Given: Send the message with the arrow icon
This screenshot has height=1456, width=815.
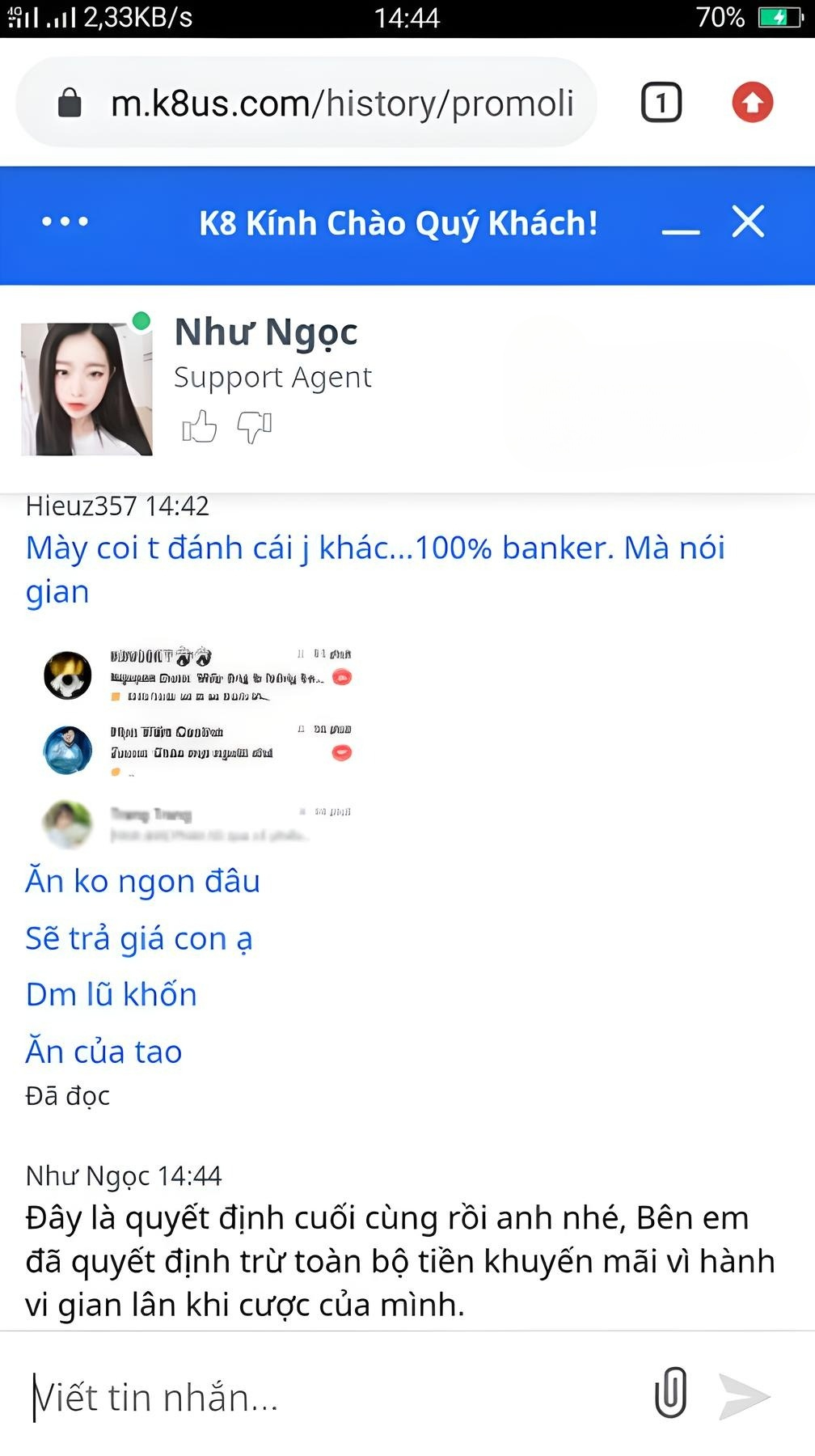Looking at the screenshot, I should pyautogui.click(x=744, y=1396).
